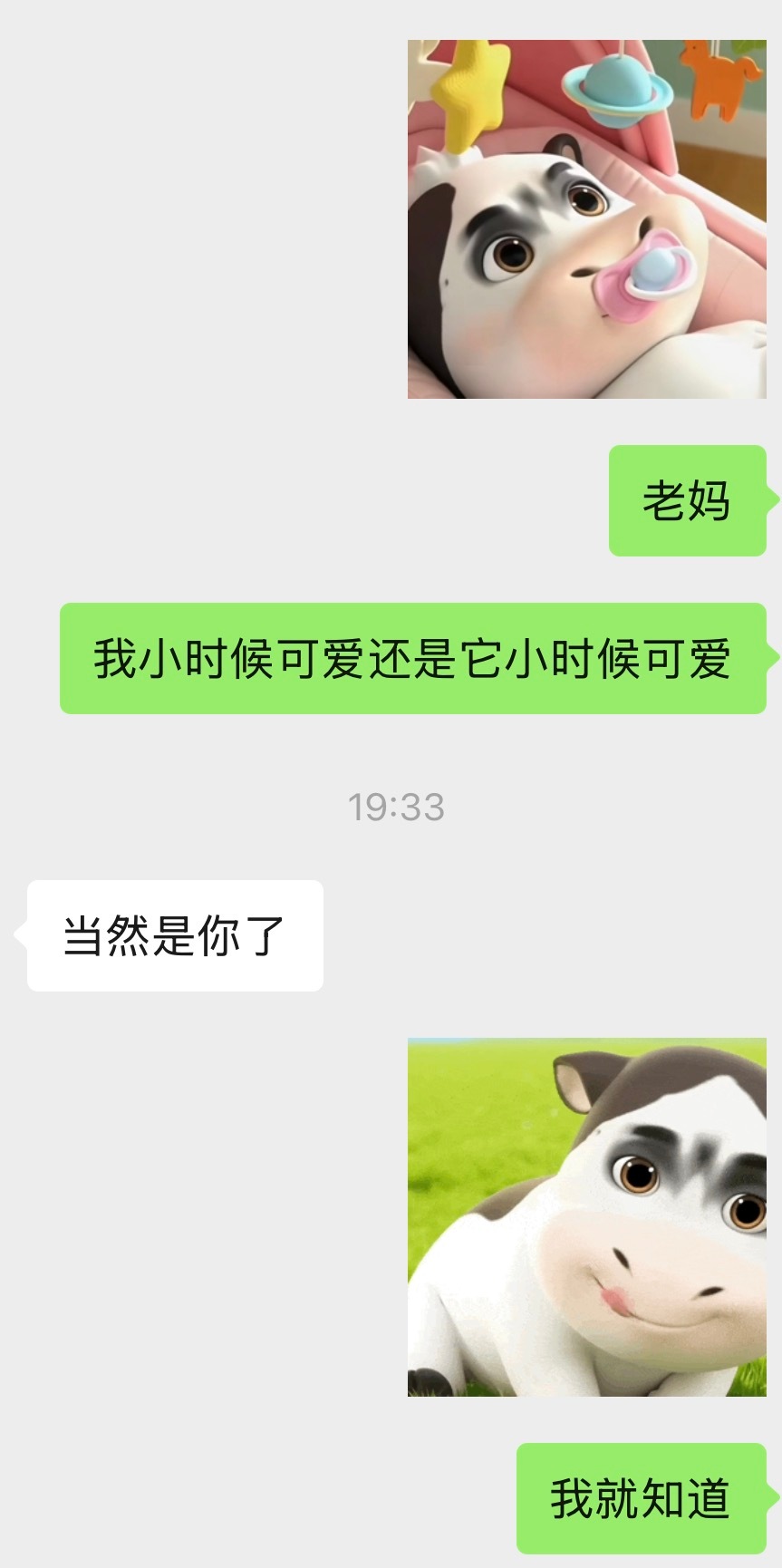Click the 19:33 timestamp label
Screen dimensions: 782x1568
click(396, 805)
